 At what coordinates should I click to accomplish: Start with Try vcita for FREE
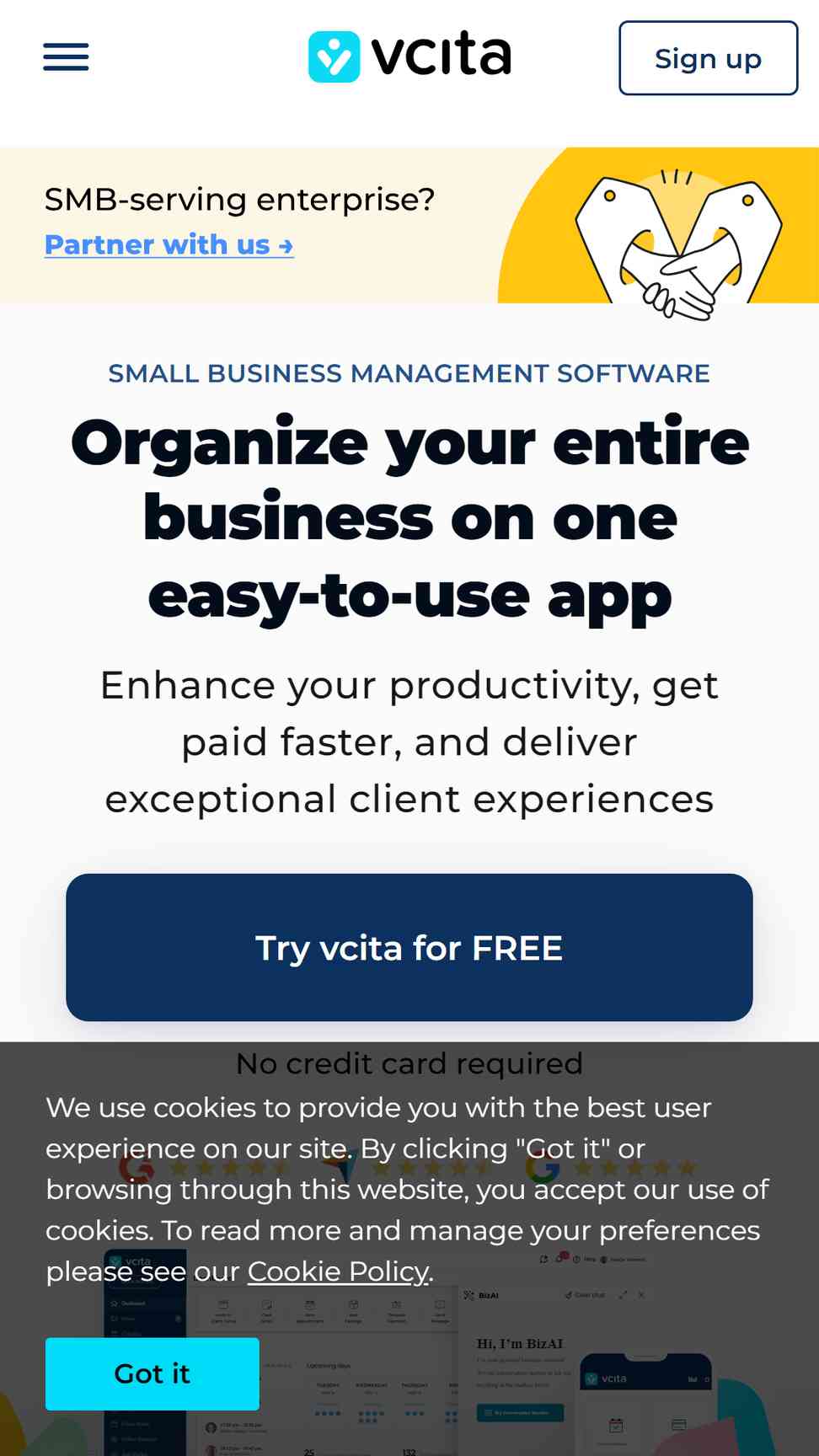(409, 947)
